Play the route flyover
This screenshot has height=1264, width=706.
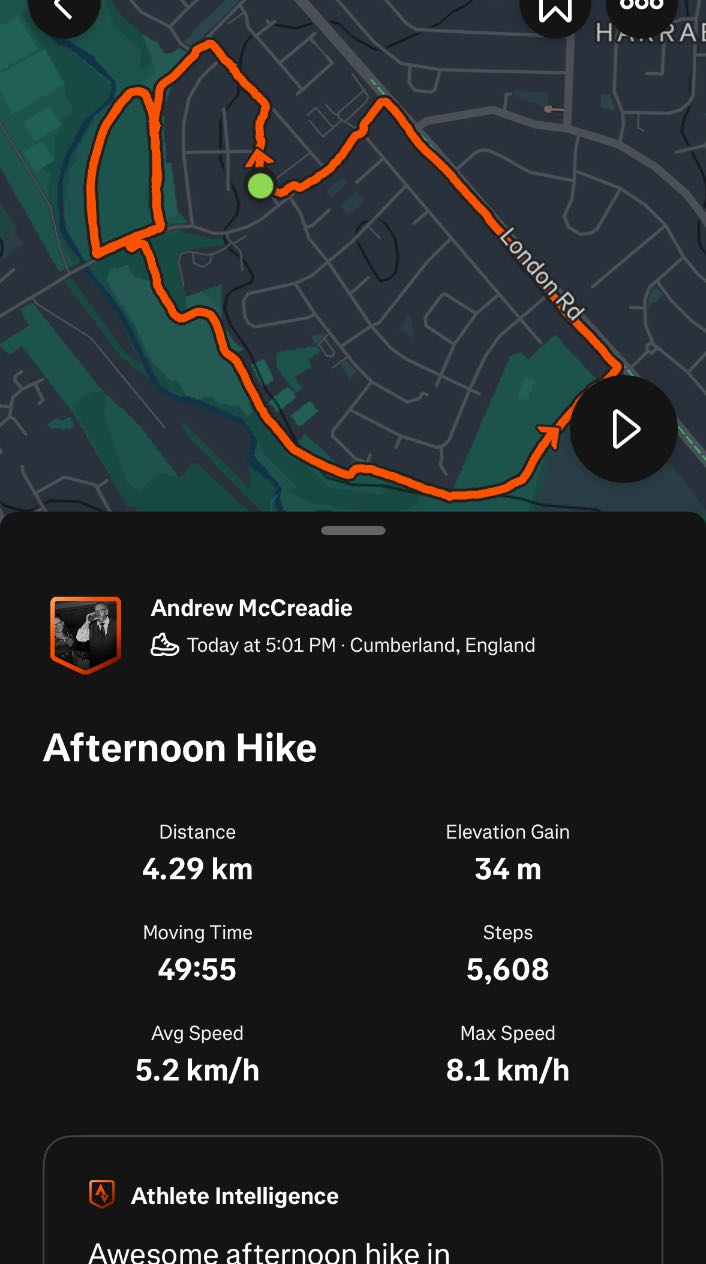(x=624, y=429)
